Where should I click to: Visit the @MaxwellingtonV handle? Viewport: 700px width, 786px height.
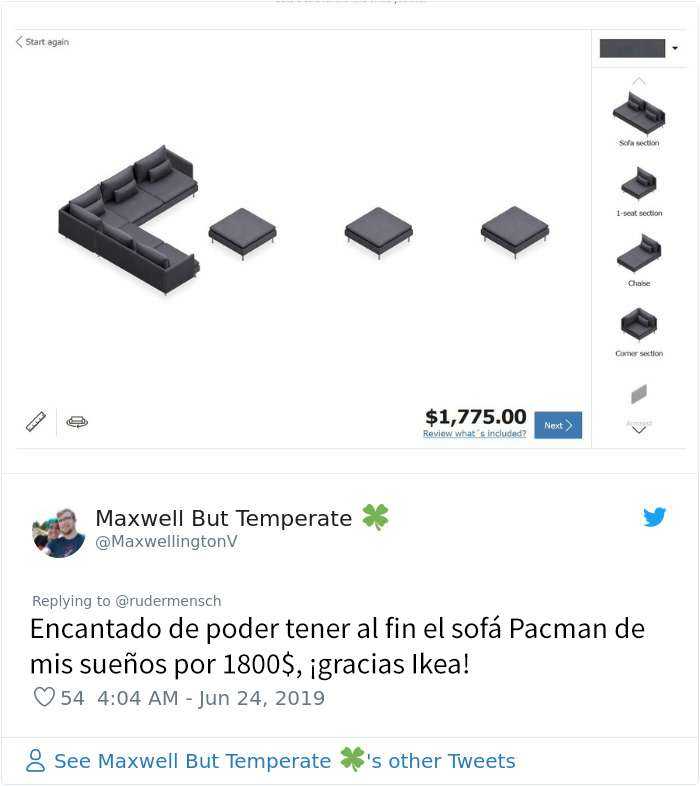[166, 542]
